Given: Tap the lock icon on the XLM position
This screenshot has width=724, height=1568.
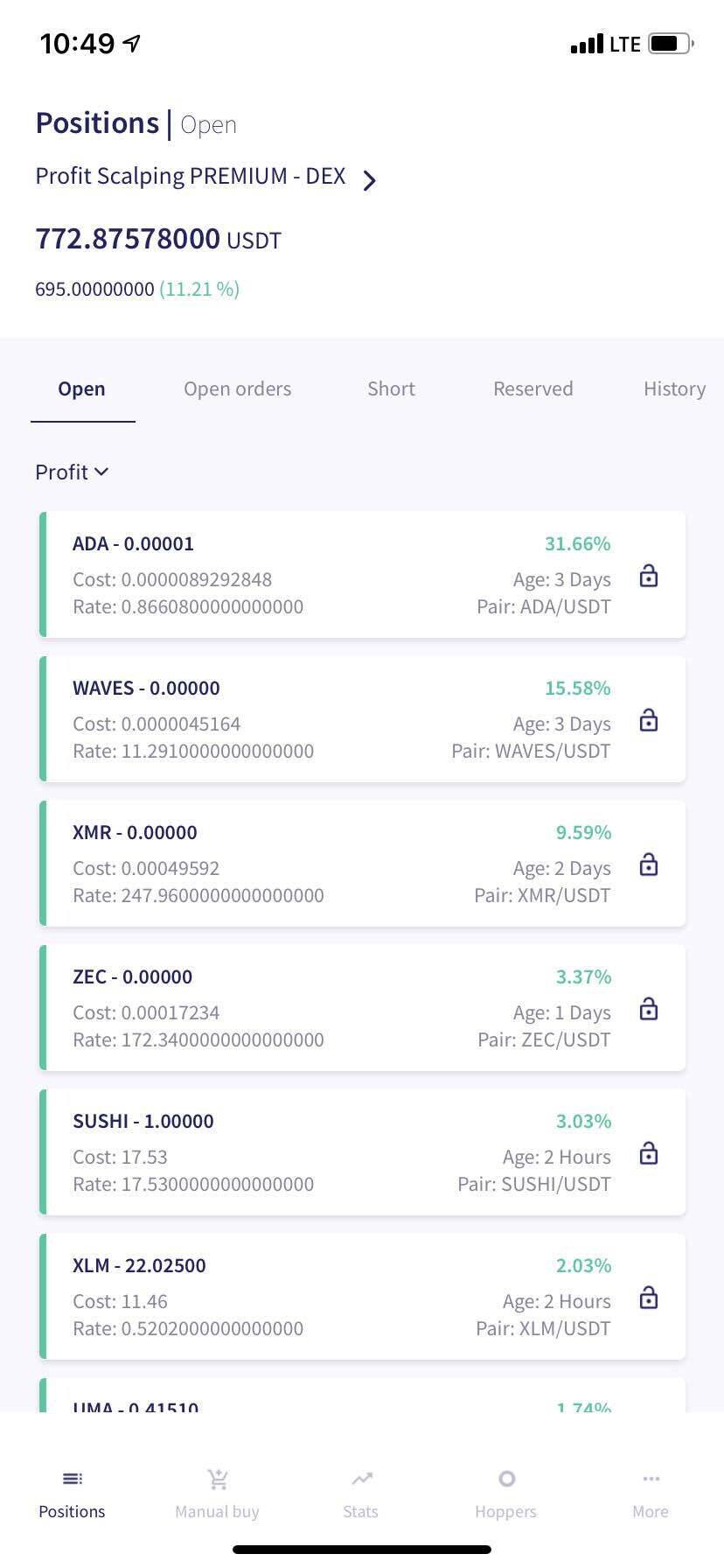Looking at the screenshot, I should click(648, 1298).
